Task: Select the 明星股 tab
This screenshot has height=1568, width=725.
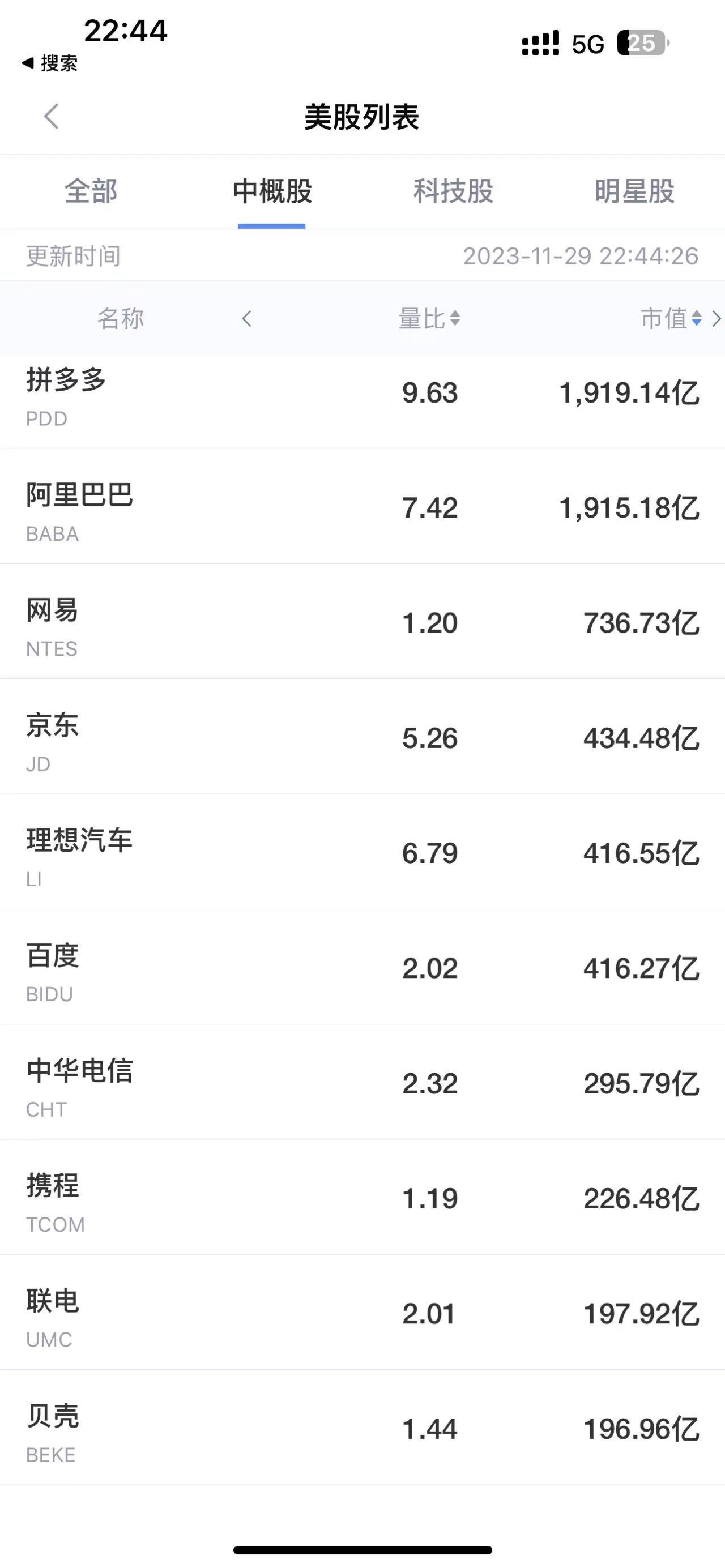Action: [x=634, y=192]
